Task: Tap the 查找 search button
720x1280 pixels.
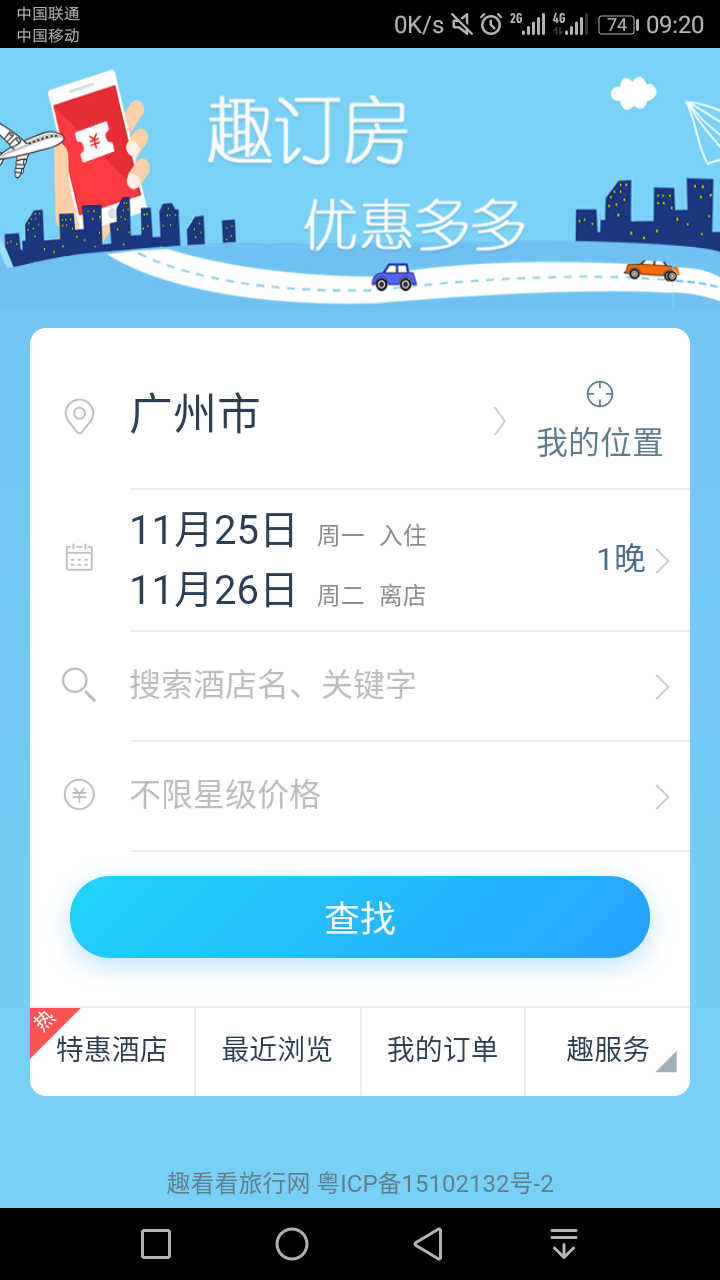Action: [360, 917]
